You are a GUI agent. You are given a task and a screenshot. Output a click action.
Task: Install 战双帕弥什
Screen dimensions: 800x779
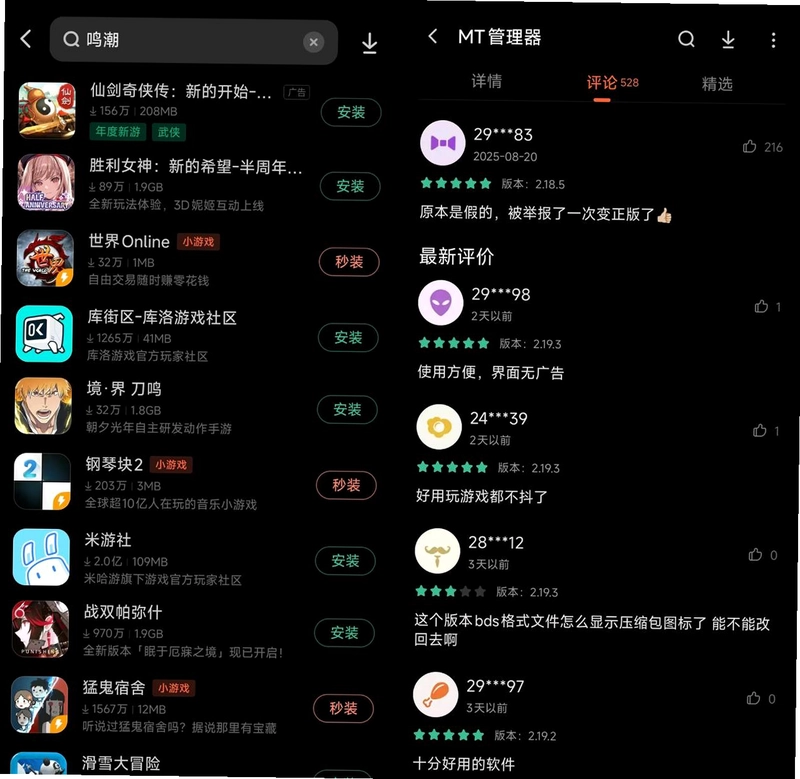pyautogui.click(x=344, y=633)
